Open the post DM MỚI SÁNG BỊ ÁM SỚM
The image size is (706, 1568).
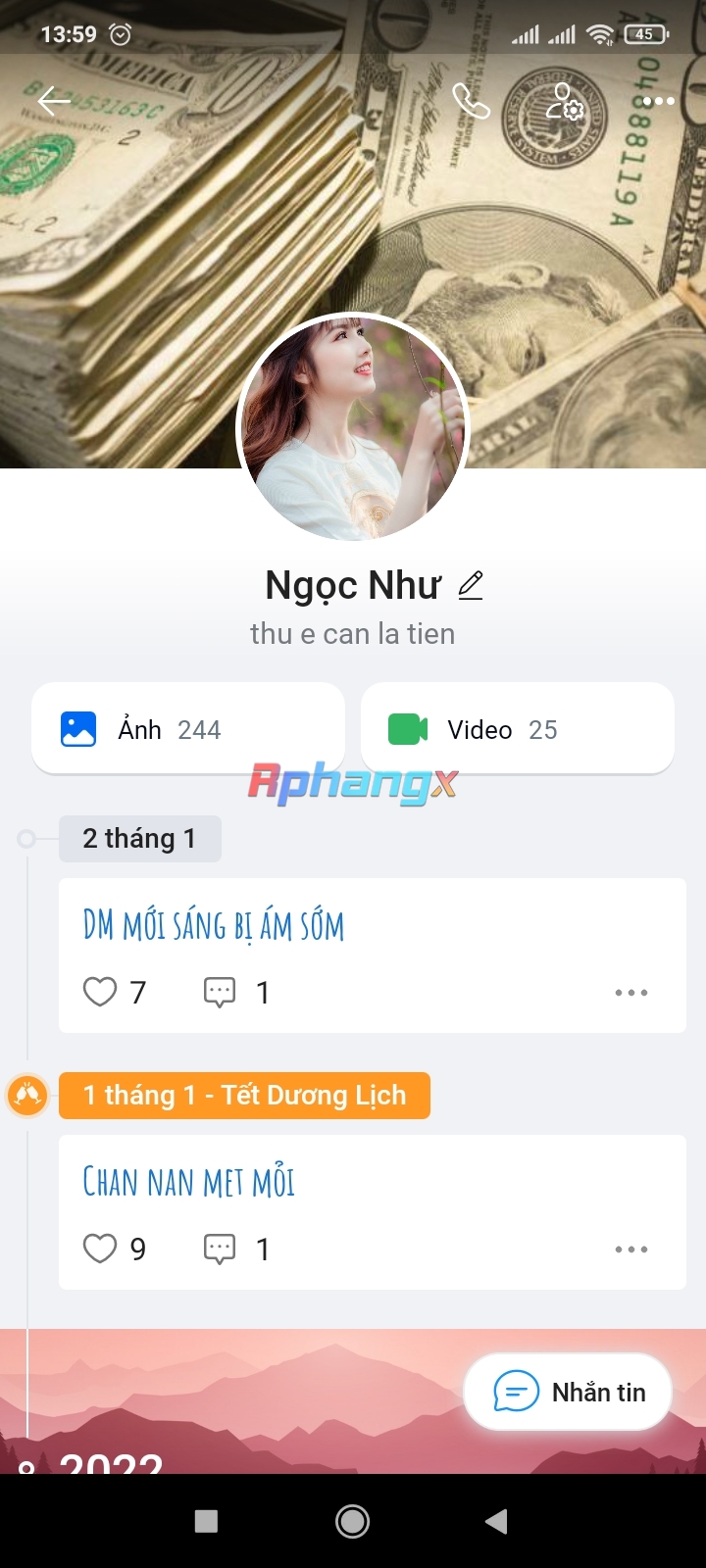click(x=214, y=925)
